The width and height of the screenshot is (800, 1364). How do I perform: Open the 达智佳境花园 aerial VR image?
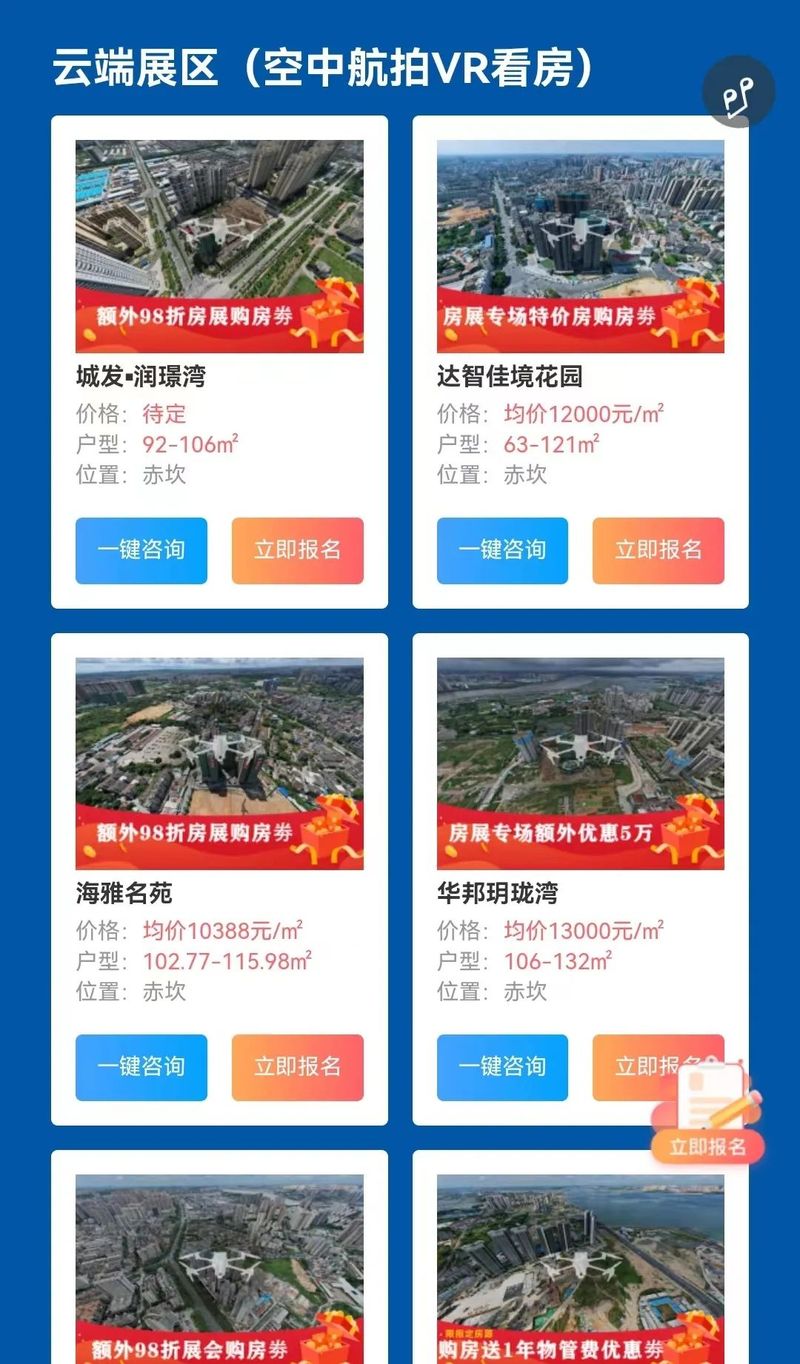(x=580, y=246)
